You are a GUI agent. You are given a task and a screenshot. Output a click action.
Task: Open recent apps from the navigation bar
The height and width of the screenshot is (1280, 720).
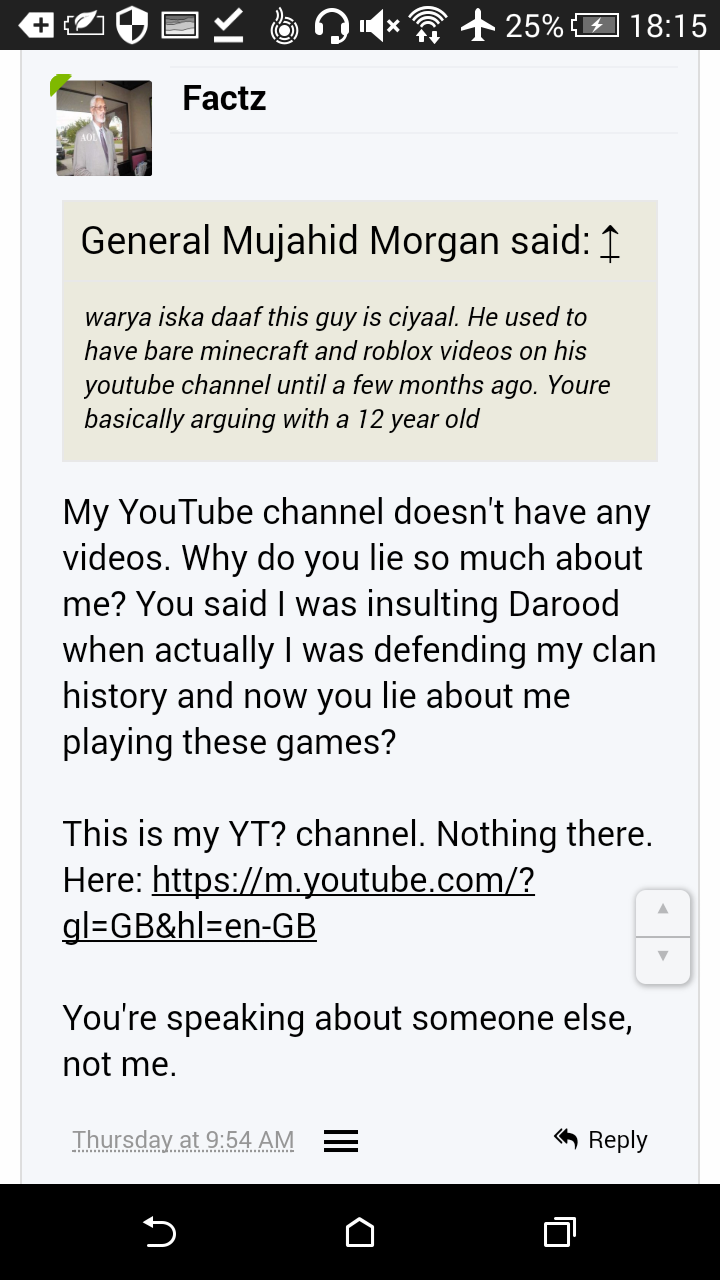point(559,1233)
